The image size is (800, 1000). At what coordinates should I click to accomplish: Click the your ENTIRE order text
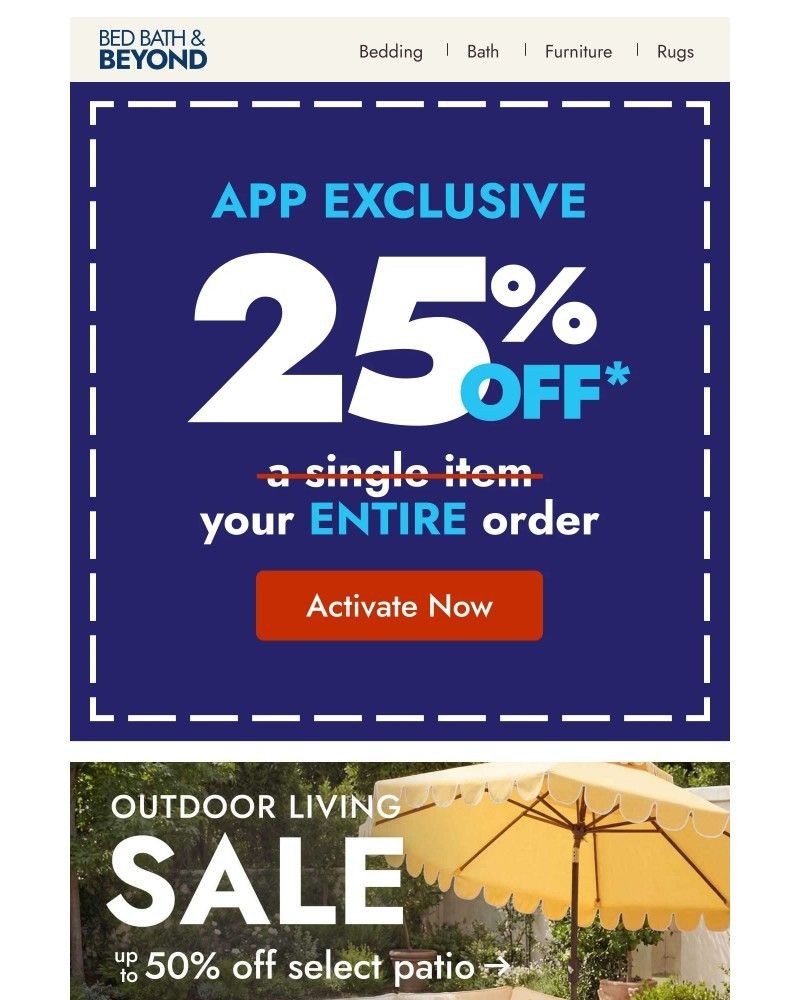pos(398,519)
